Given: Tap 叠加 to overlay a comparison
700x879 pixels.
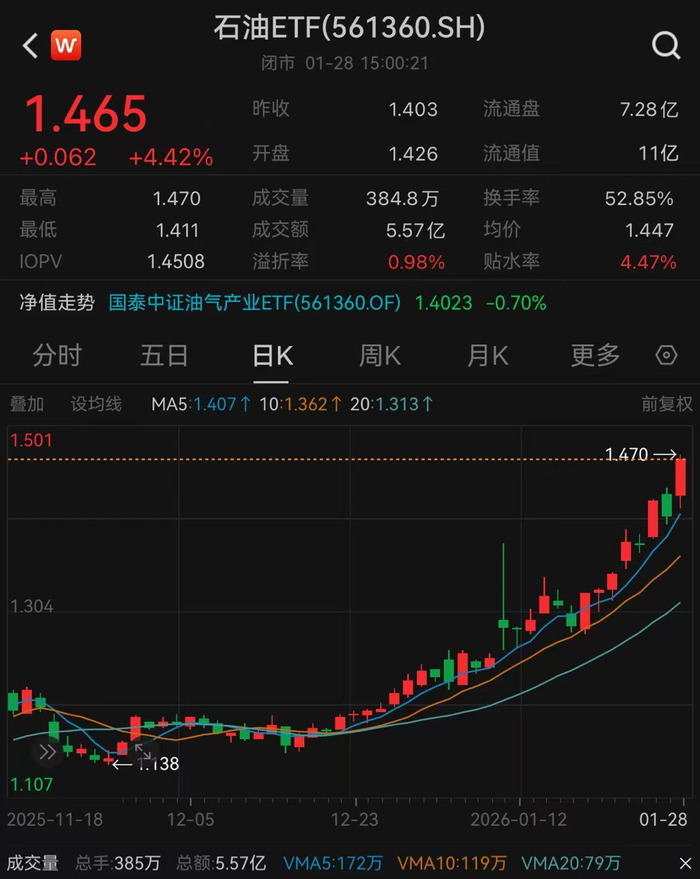Looking at the screenshot, I should coord(28,404).
